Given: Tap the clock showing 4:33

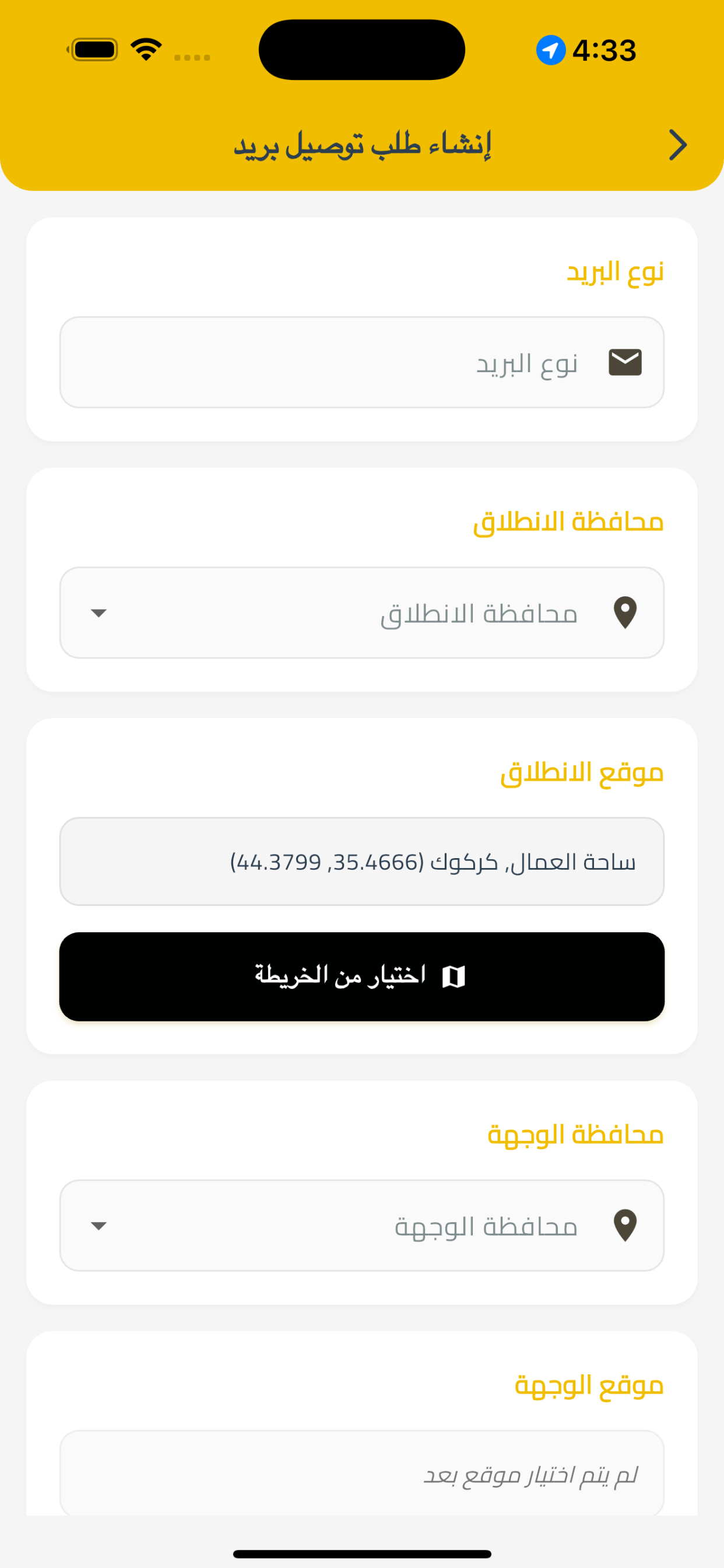Looking at the screenshot, I should (x=603, y=51).
